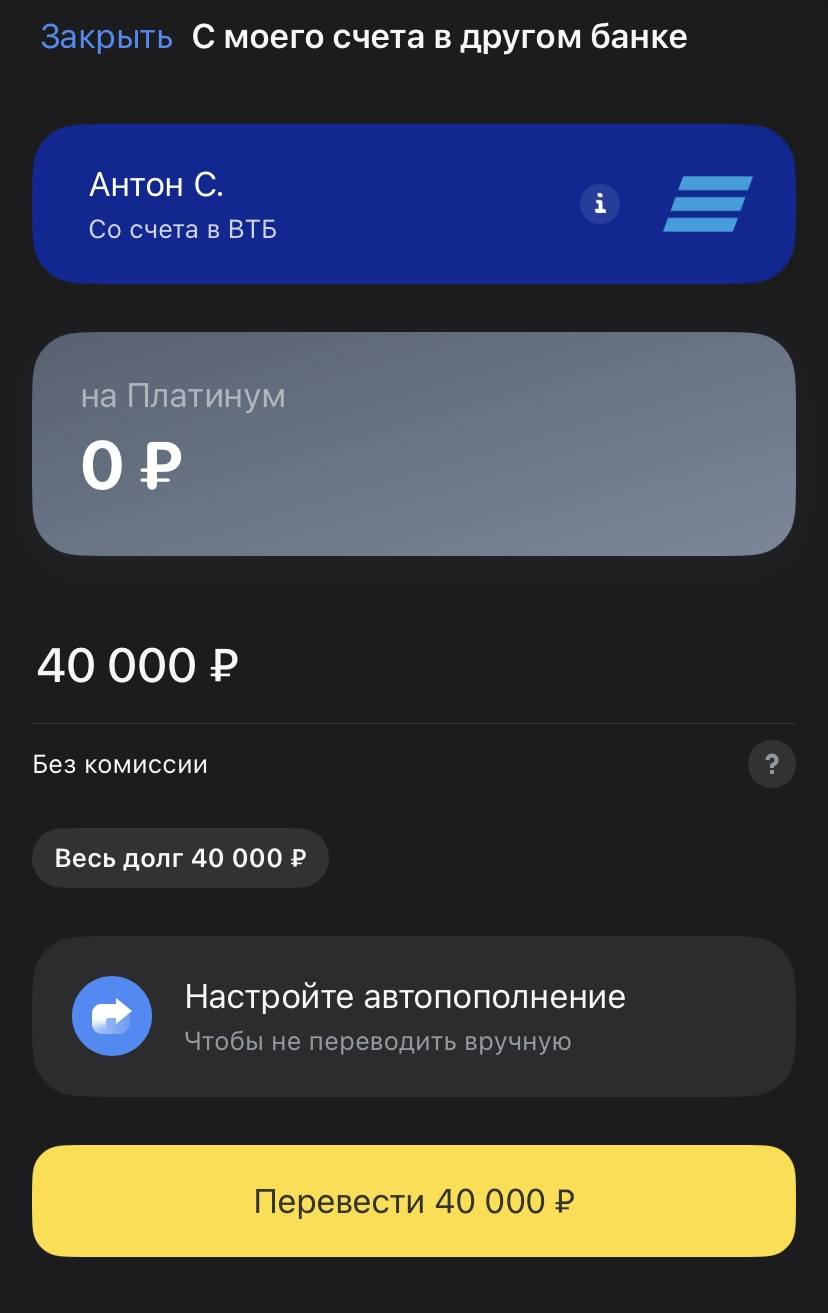
Task: Click the blue VTB account card
Action: coord(414,204)
